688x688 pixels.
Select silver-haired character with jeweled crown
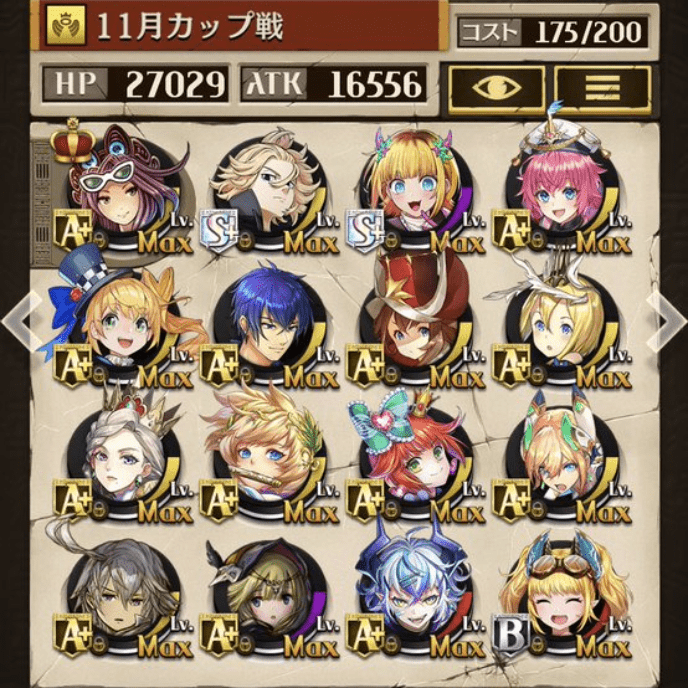point(119,462)
